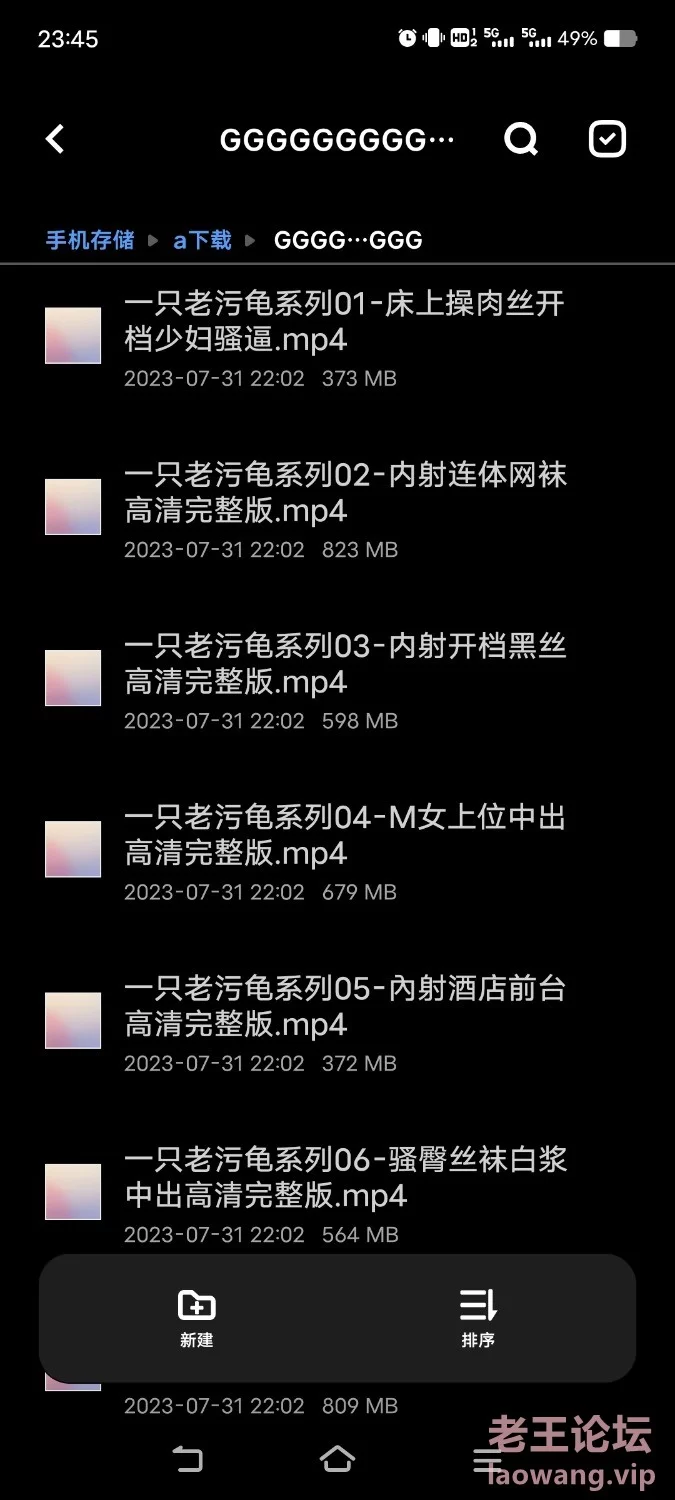Create a new folder with 新建
The height and width of the screenshot is (1500, 675).
[197, 1318]
